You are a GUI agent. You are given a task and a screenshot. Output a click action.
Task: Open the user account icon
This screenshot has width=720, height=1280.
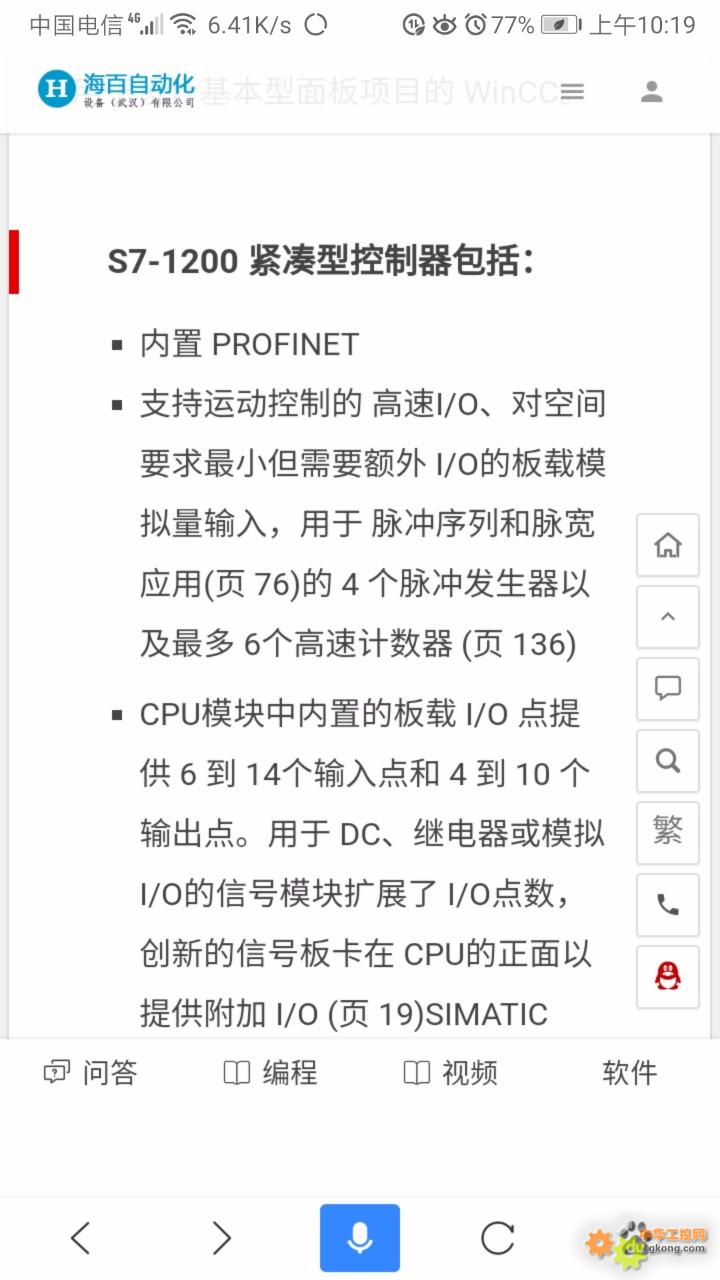point(652,92)
